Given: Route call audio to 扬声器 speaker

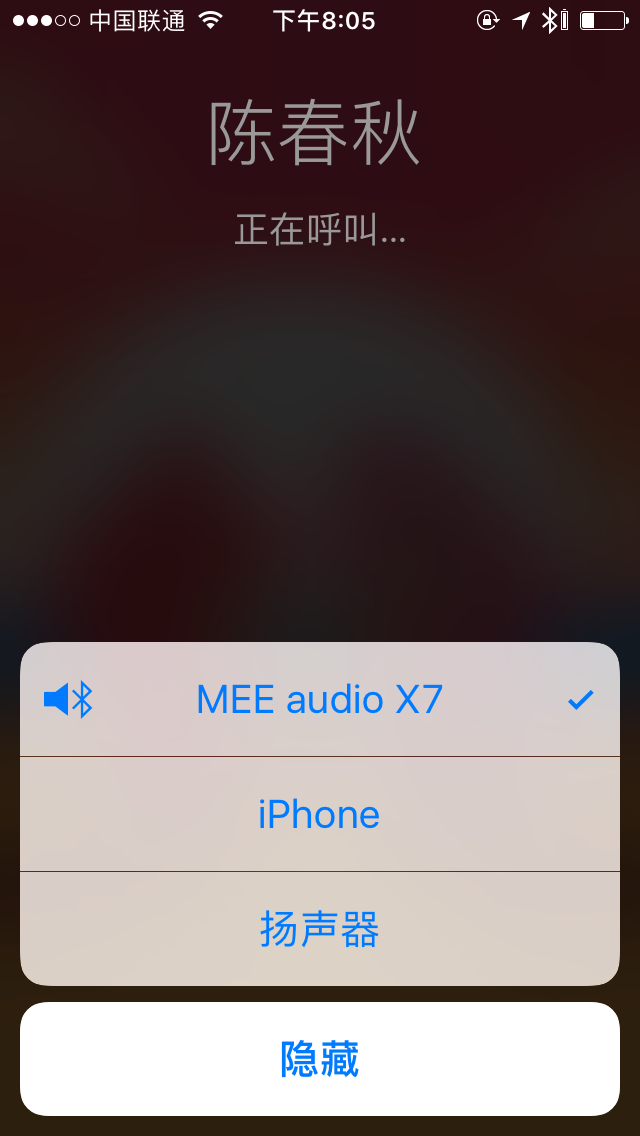Looking at the screenshot, I should (320, 929).
